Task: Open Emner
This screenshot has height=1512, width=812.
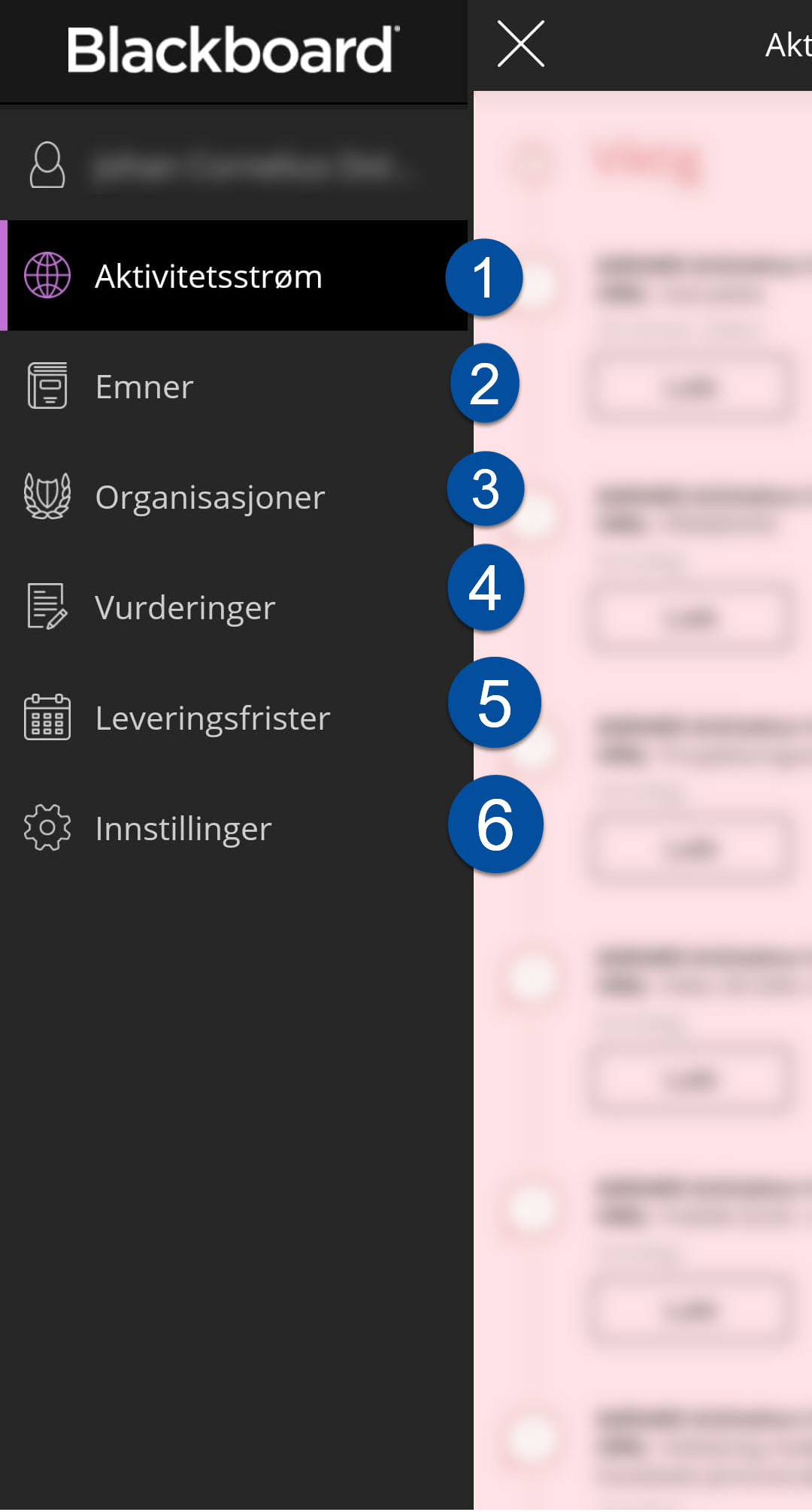Action: point(234,386)
